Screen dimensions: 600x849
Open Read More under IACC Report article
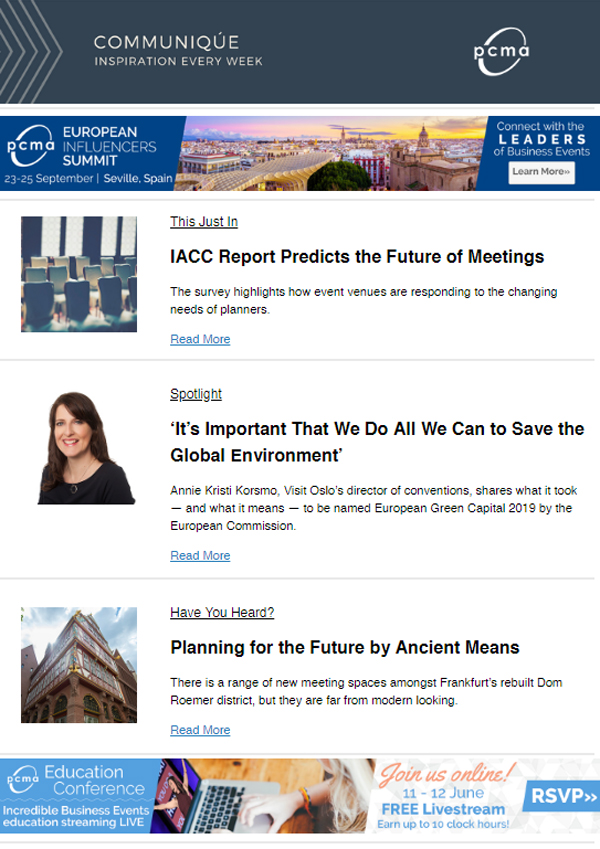(x=200, y=339)
